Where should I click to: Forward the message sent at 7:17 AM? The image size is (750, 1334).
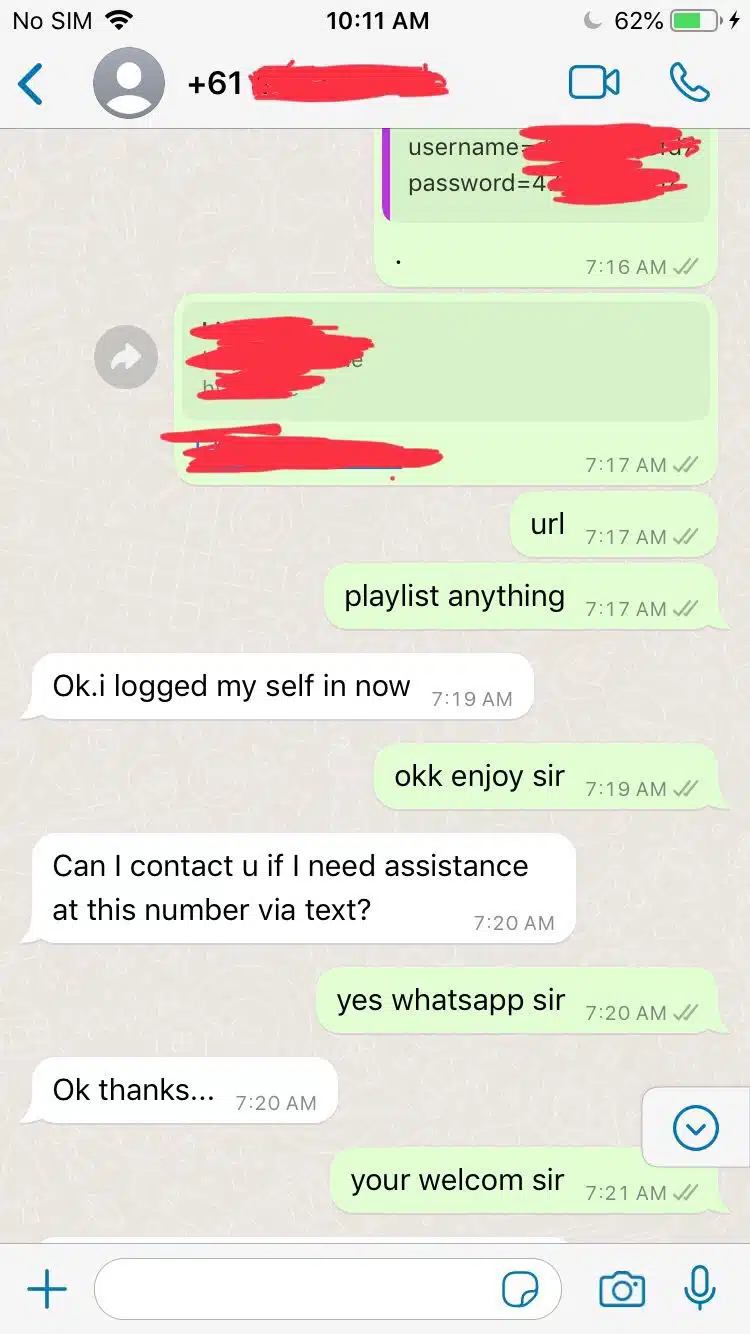point(126,358)
